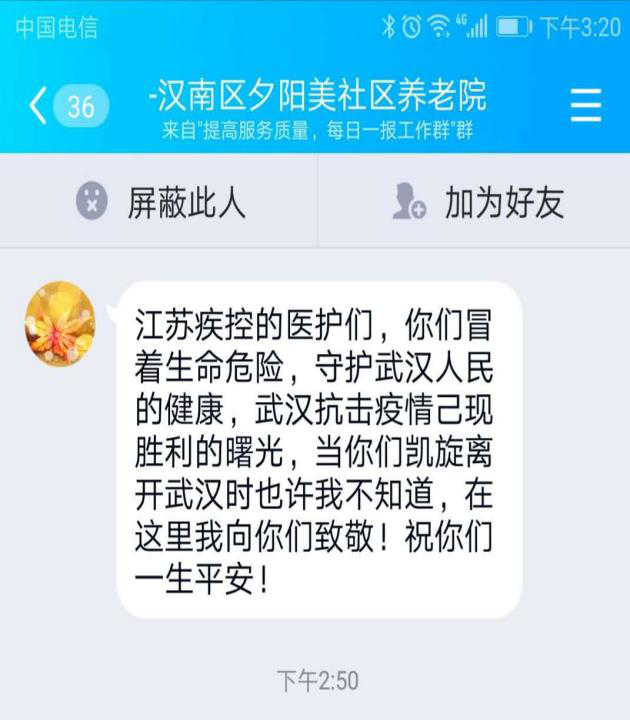The height and width of the screenshot is (720, 630).
Task: Open the hamburger menu for chat options
Action: coord(585,106)
